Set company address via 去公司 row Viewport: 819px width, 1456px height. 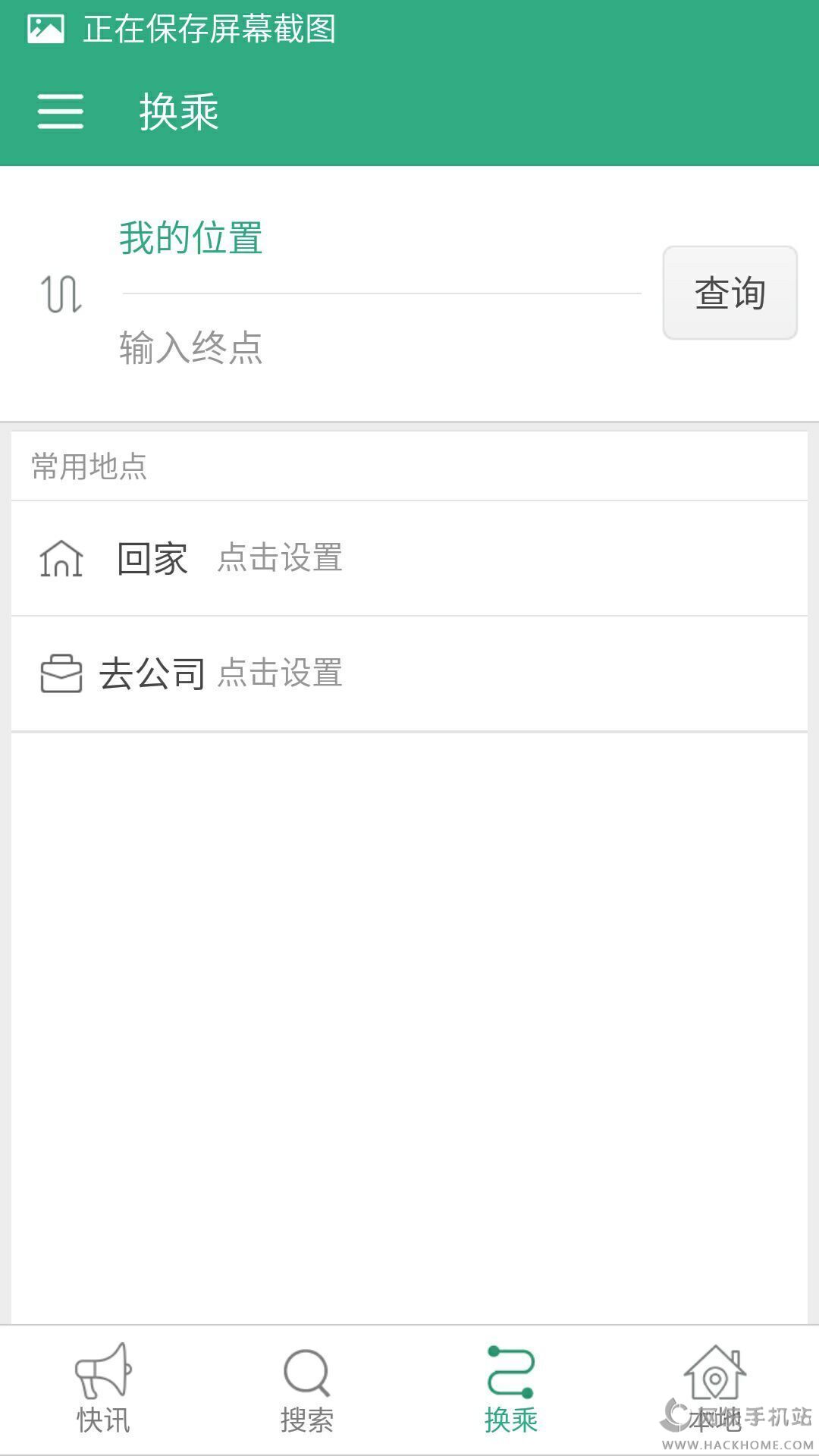(x=409, y=674)
